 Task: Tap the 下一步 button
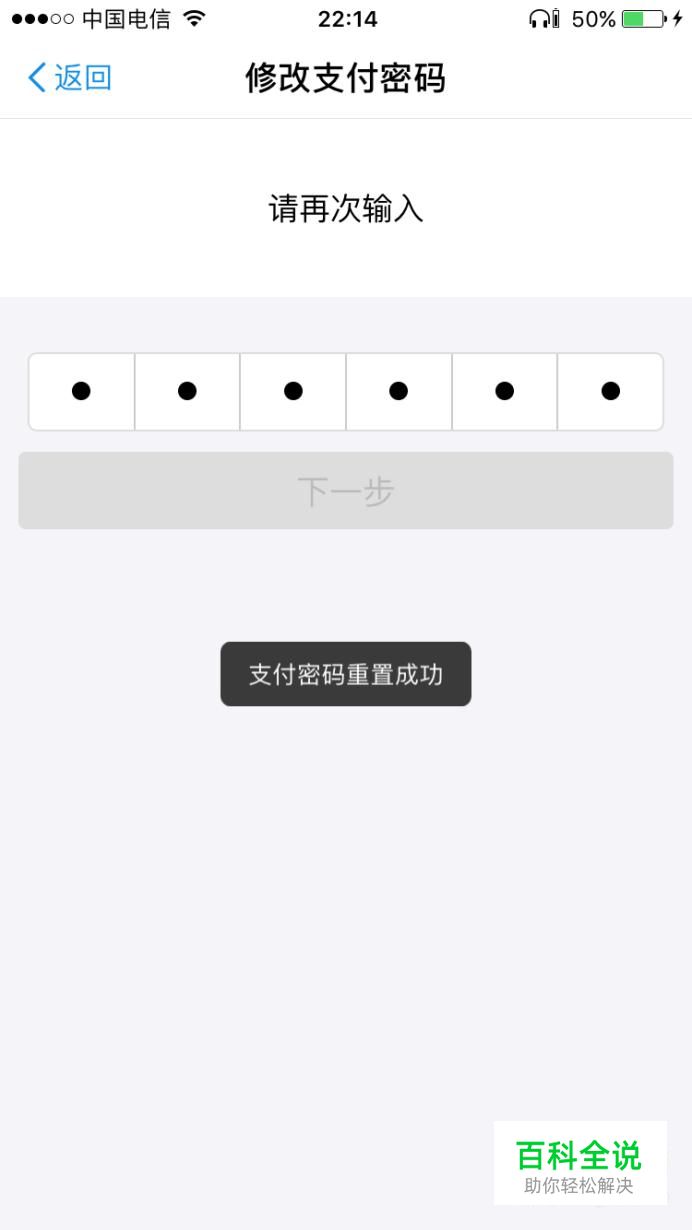[x=346, y=491]
